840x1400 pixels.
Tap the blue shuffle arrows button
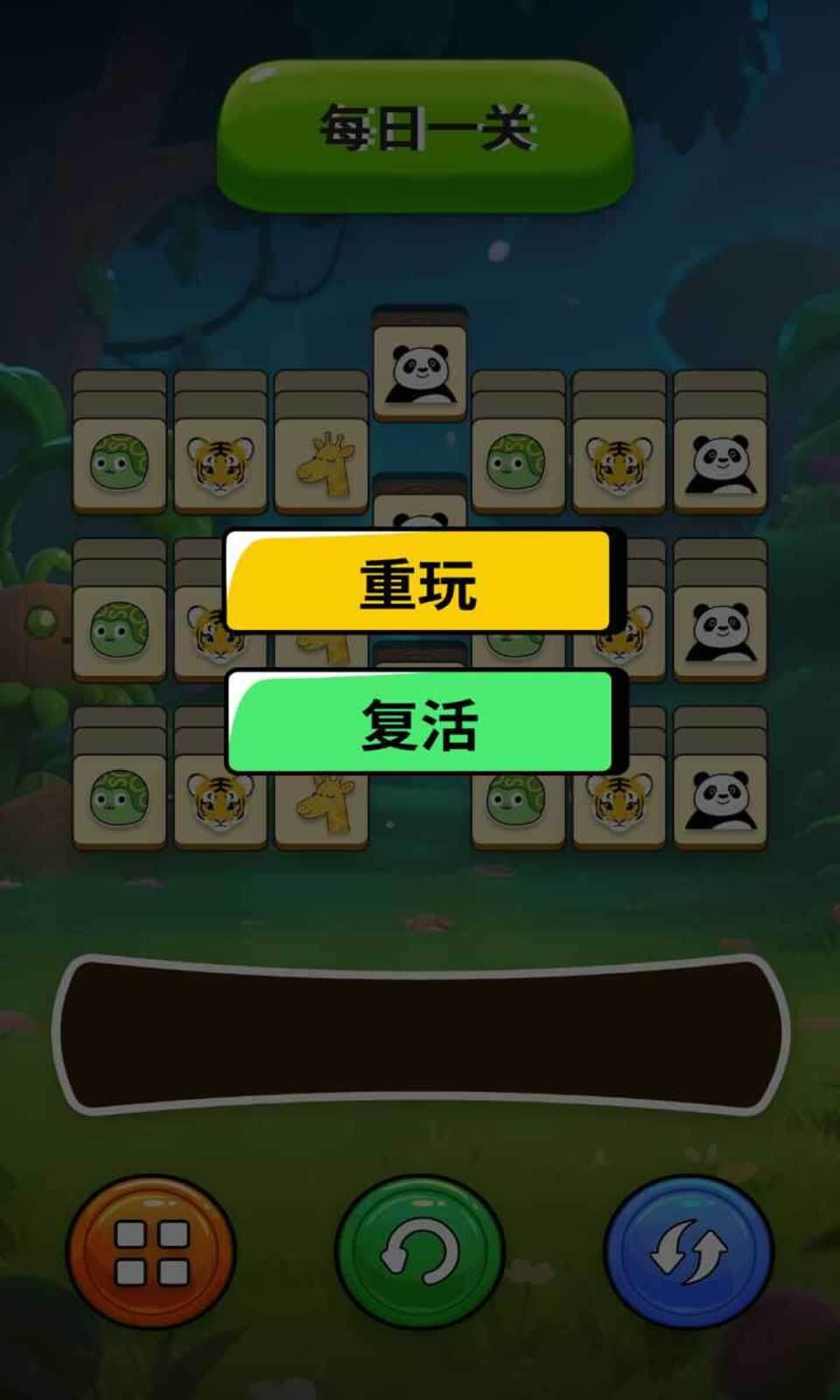coord(689,1252)
